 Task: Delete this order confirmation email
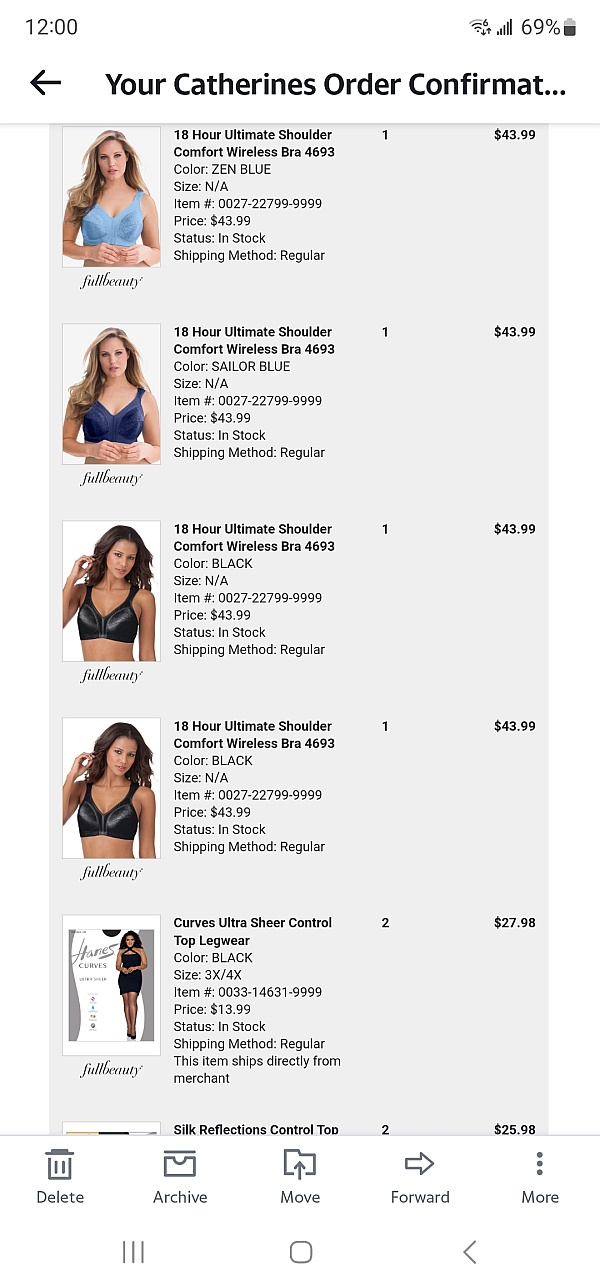click(60, 1176)
